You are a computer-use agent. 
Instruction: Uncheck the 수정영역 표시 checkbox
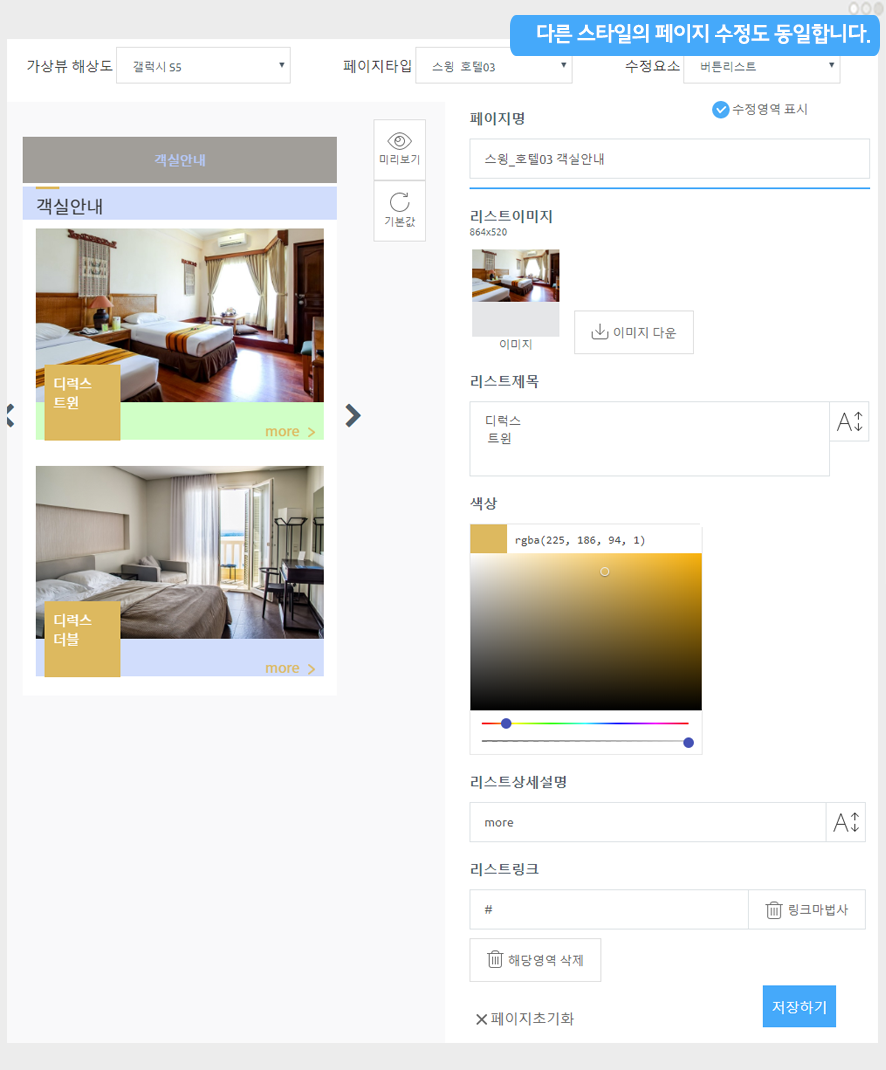(x=721, y=110)
